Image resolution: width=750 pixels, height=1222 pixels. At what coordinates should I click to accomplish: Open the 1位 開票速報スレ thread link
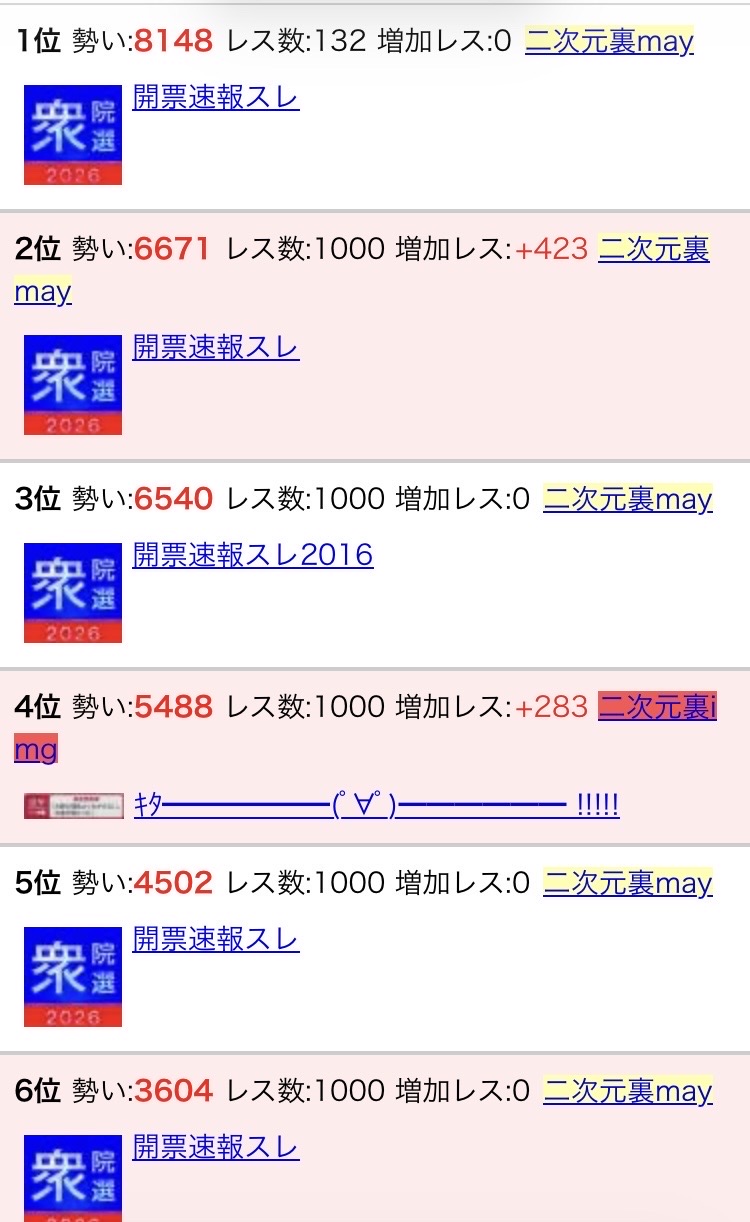coord(215,98)
